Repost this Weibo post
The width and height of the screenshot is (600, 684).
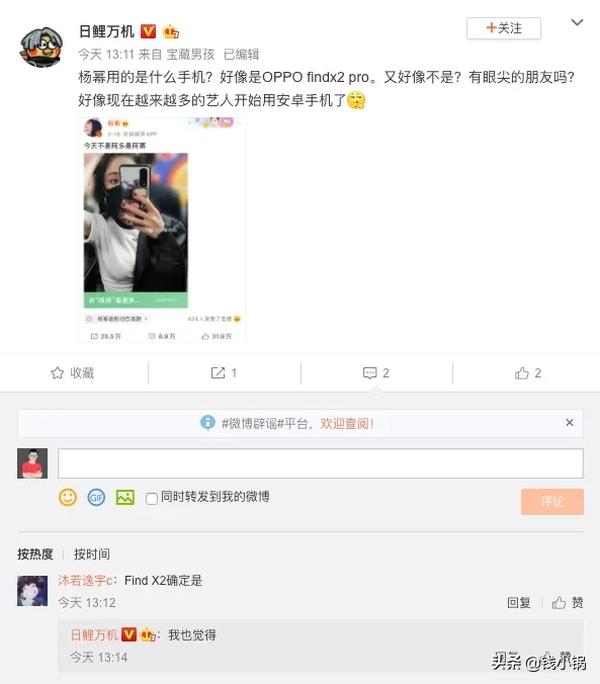point(223,373)
